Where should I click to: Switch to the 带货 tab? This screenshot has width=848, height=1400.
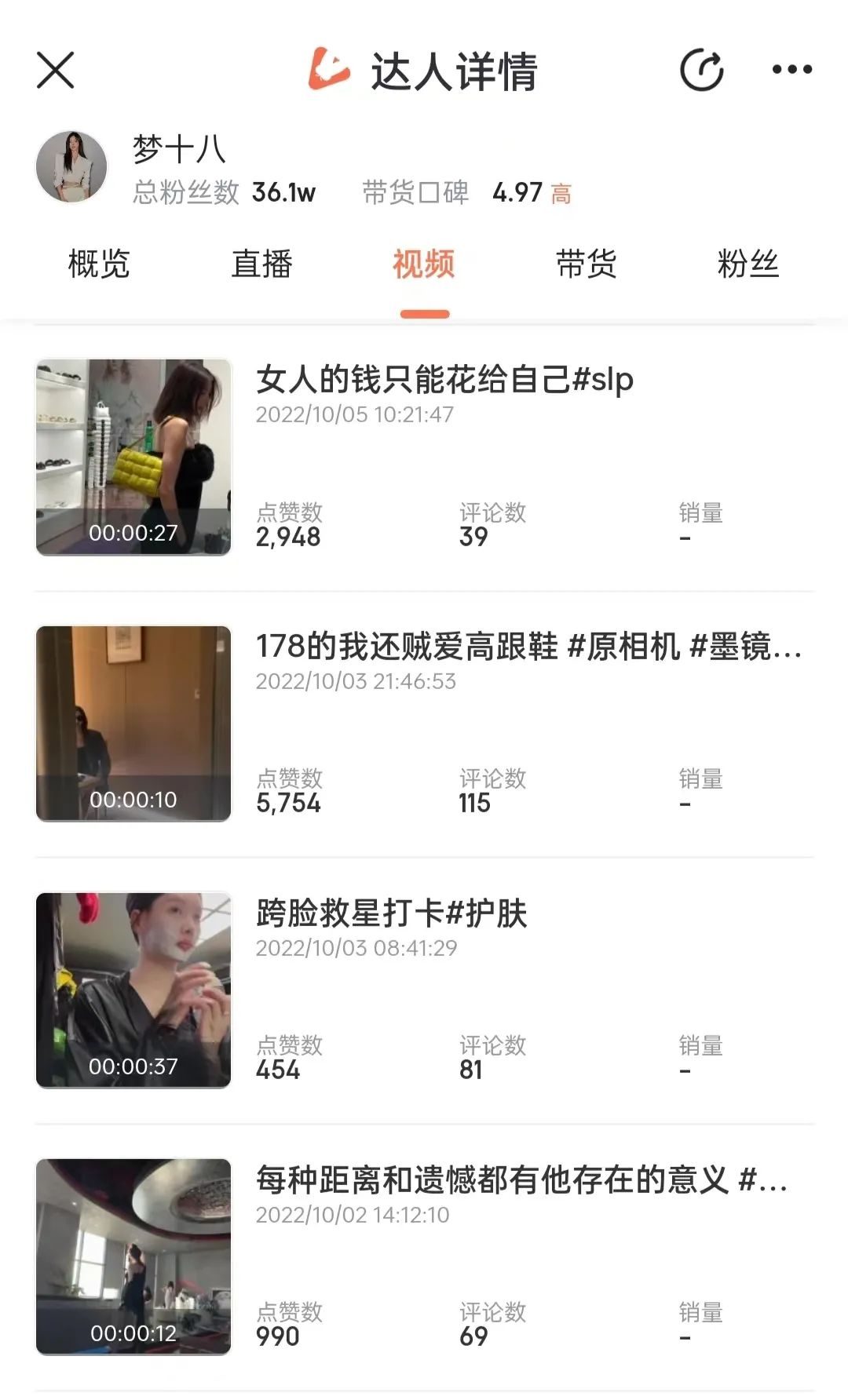586,264
